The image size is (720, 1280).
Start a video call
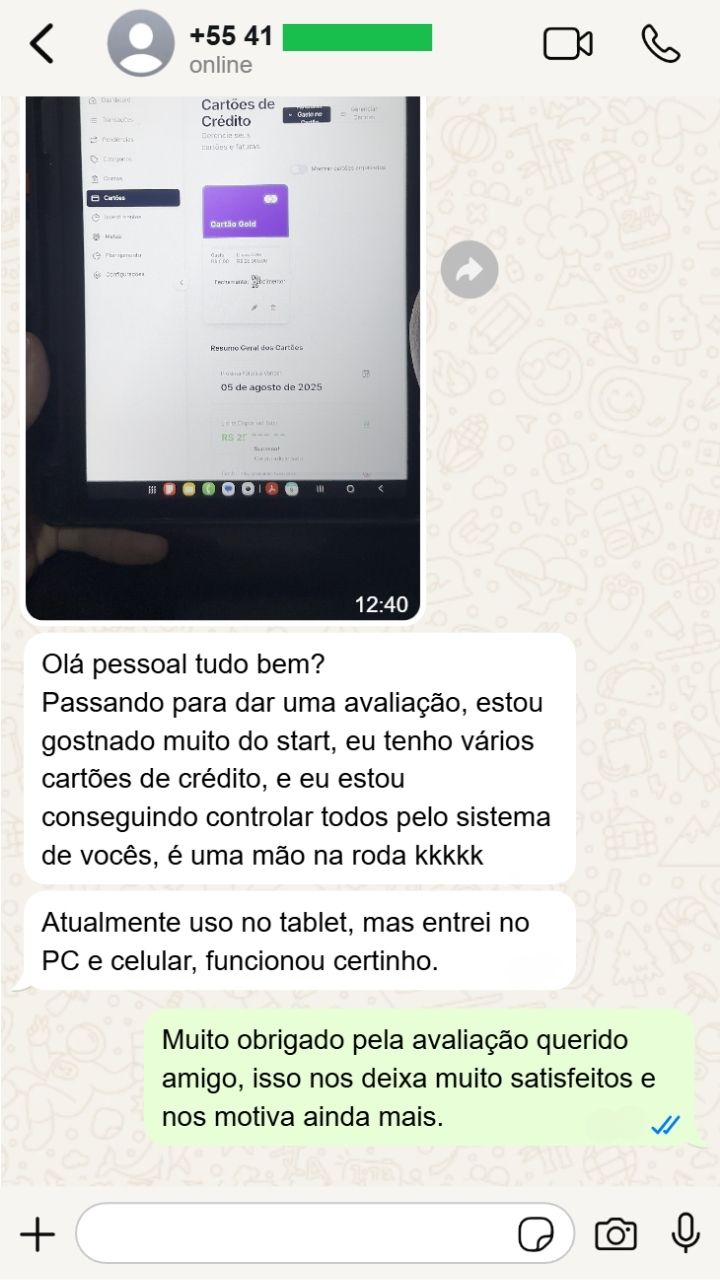(567, 44)
